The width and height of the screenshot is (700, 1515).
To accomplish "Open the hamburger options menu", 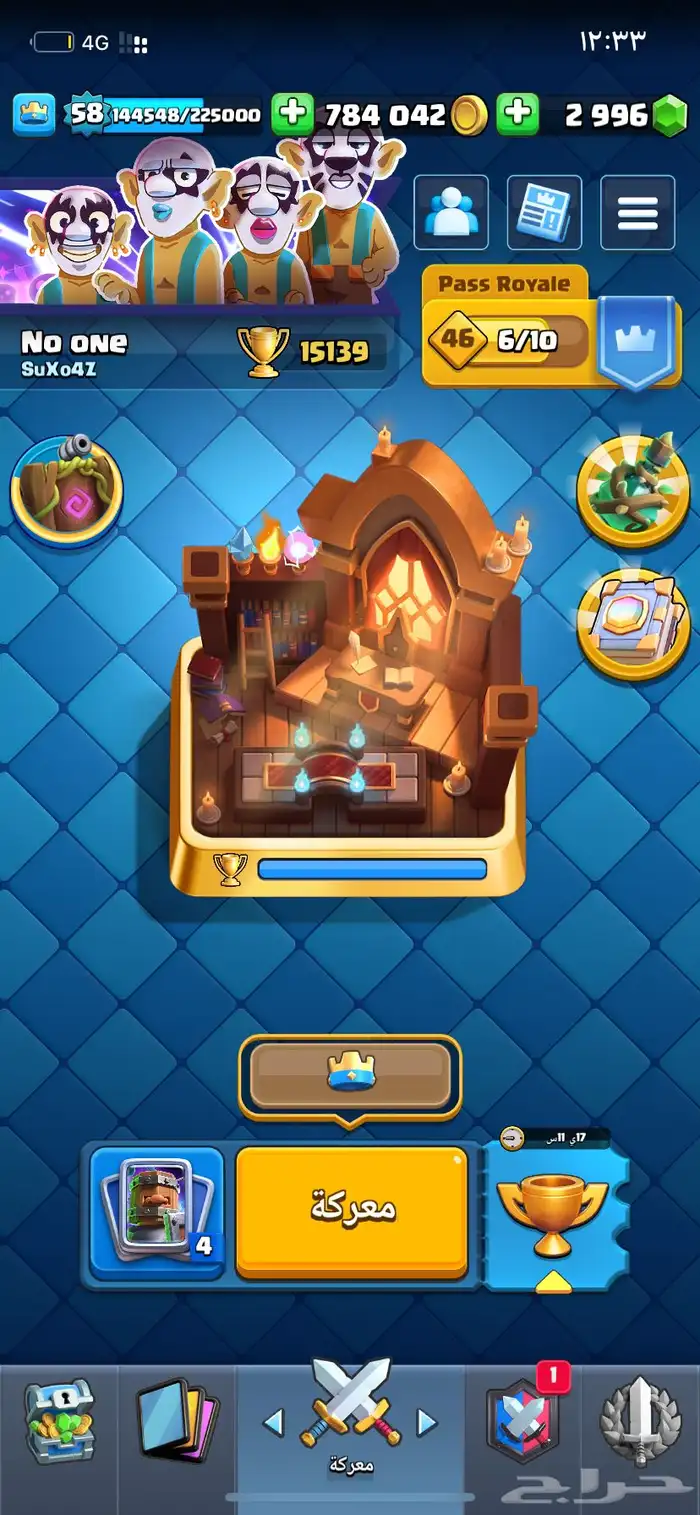I will point(637,212).
